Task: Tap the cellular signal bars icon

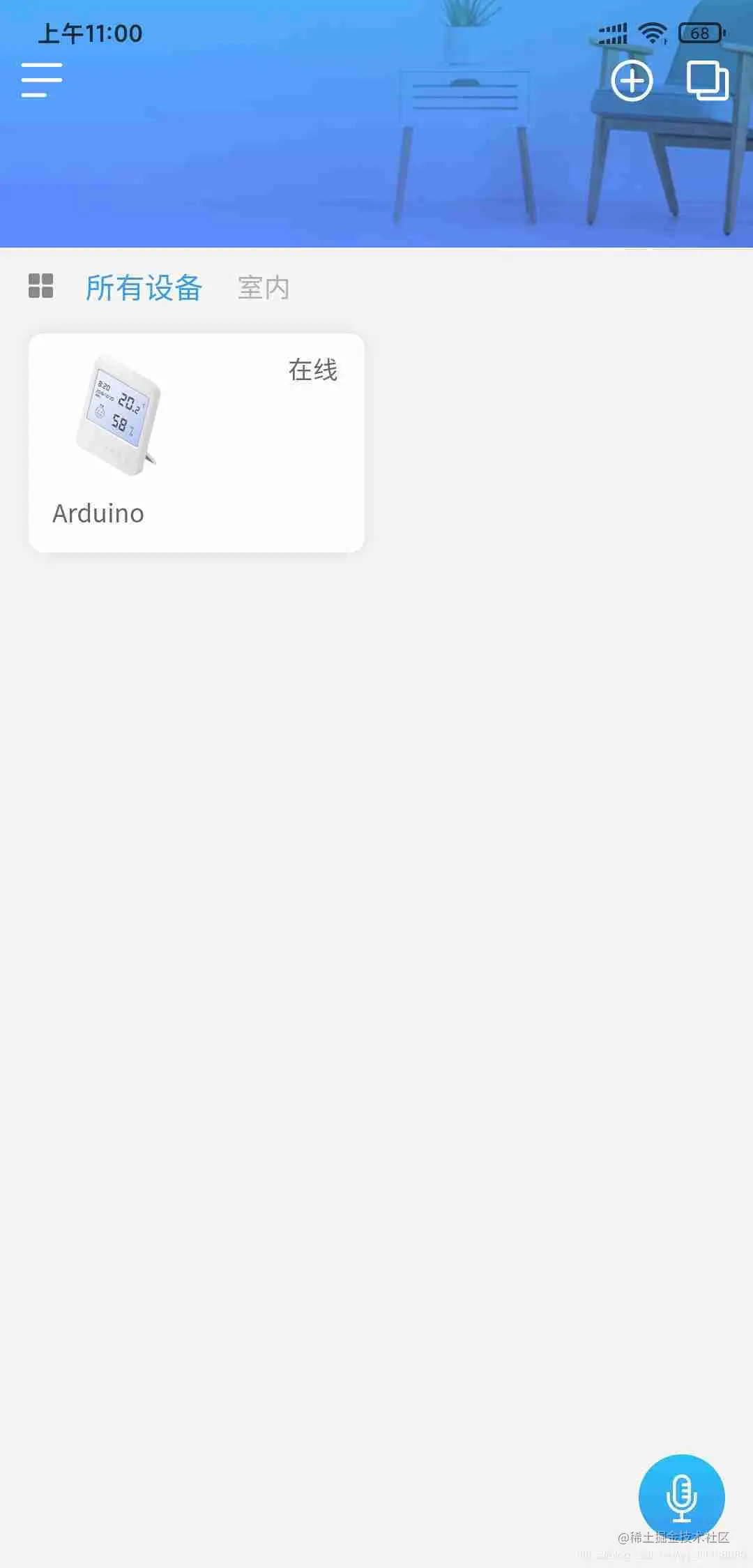Action: [x=613, y=31]
